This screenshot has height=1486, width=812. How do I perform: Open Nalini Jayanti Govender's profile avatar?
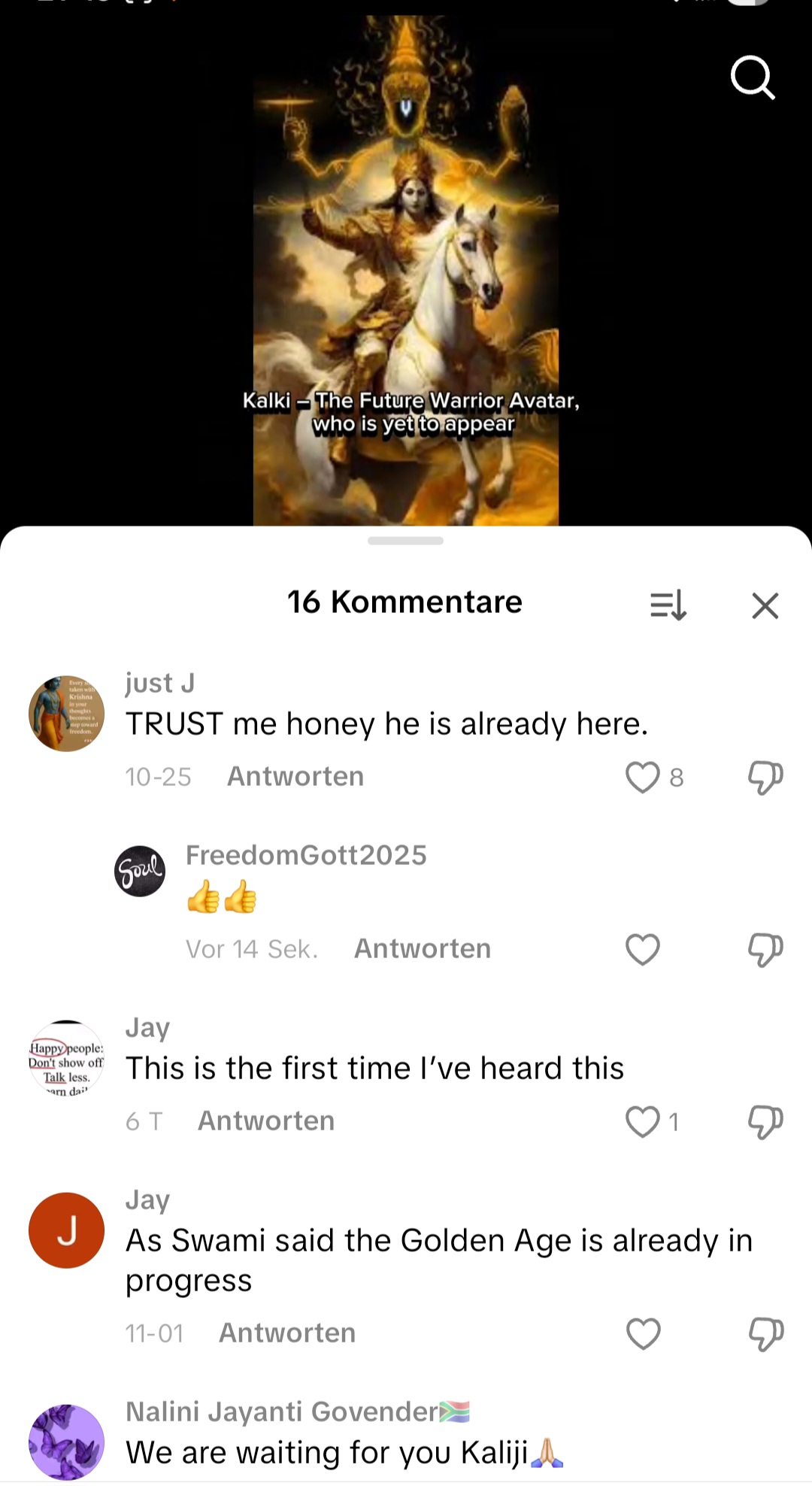66,1442
